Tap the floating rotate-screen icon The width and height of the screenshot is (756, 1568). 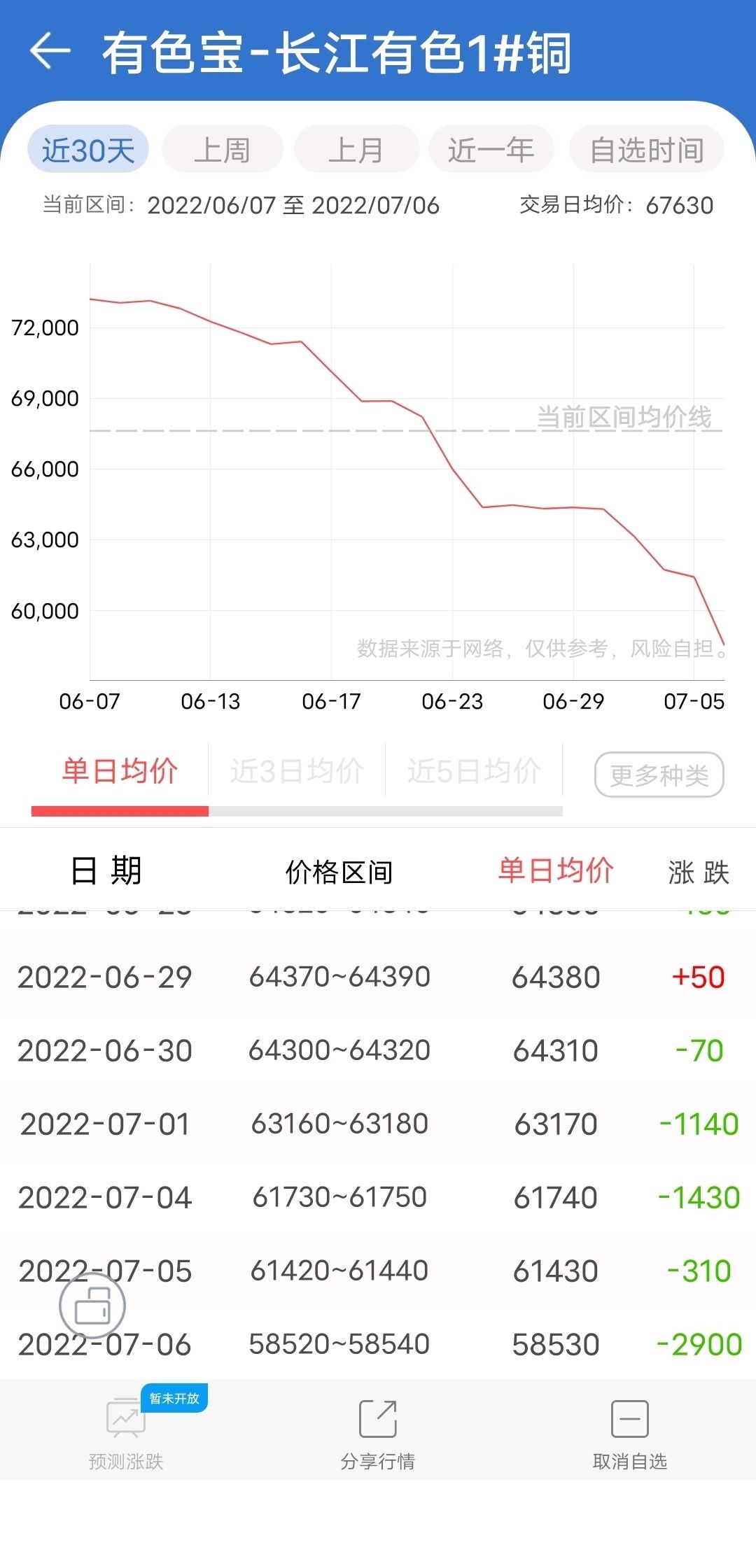92,1306
